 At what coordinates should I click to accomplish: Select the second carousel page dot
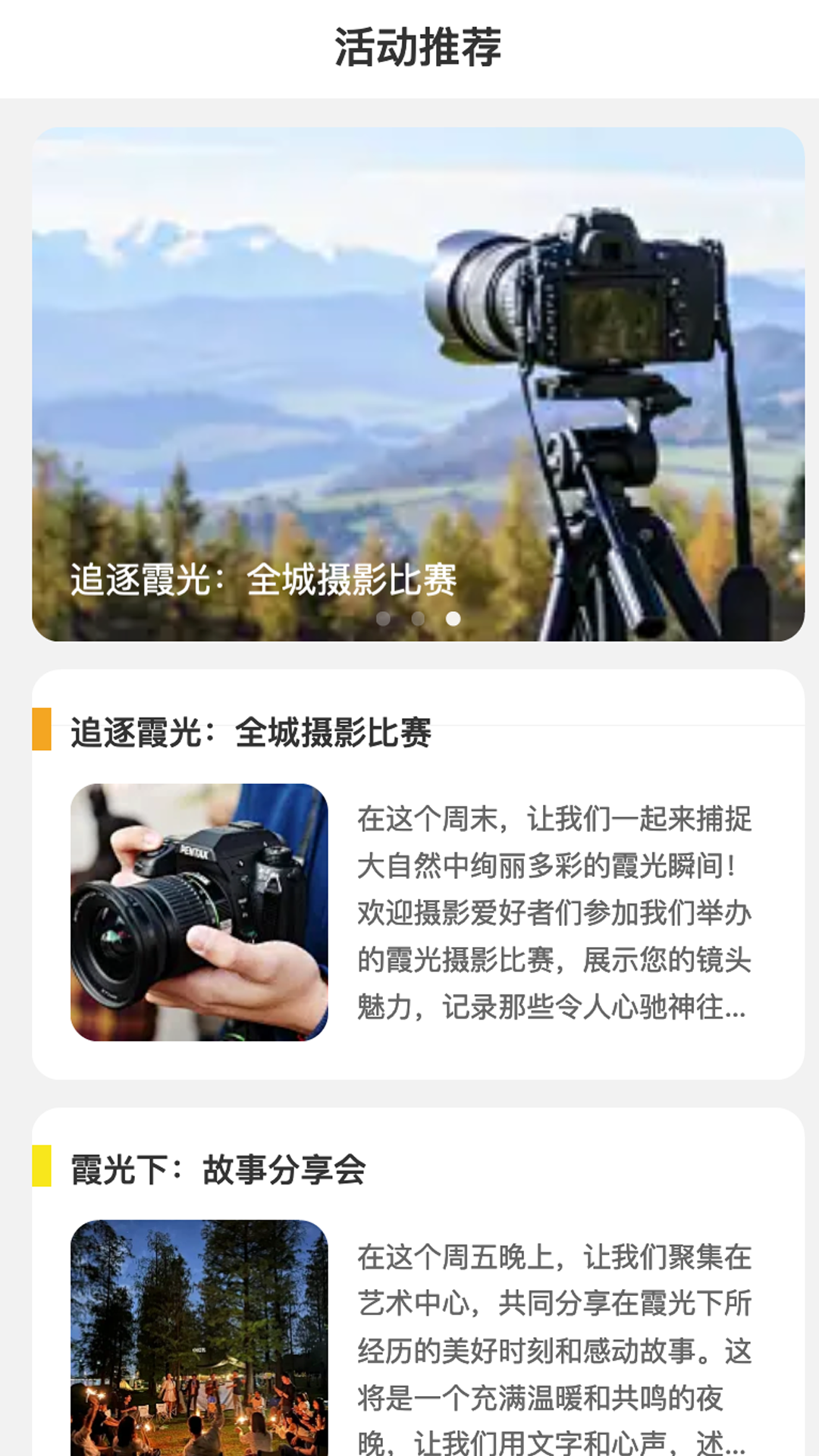pyautogui.click(x=418, y=619)
